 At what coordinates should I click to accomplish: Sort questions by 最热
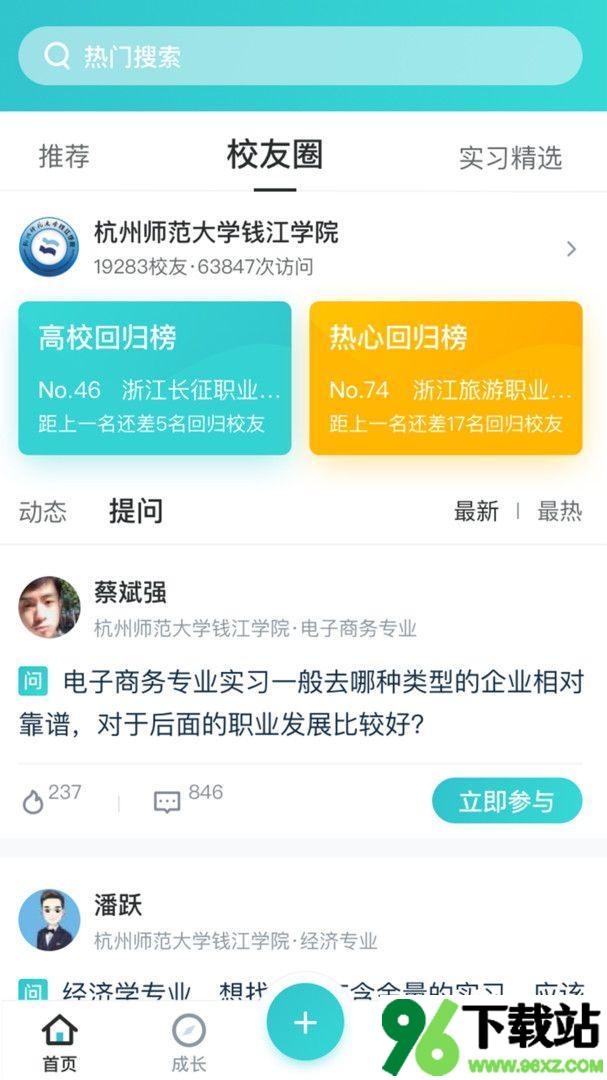click(559, 512)
